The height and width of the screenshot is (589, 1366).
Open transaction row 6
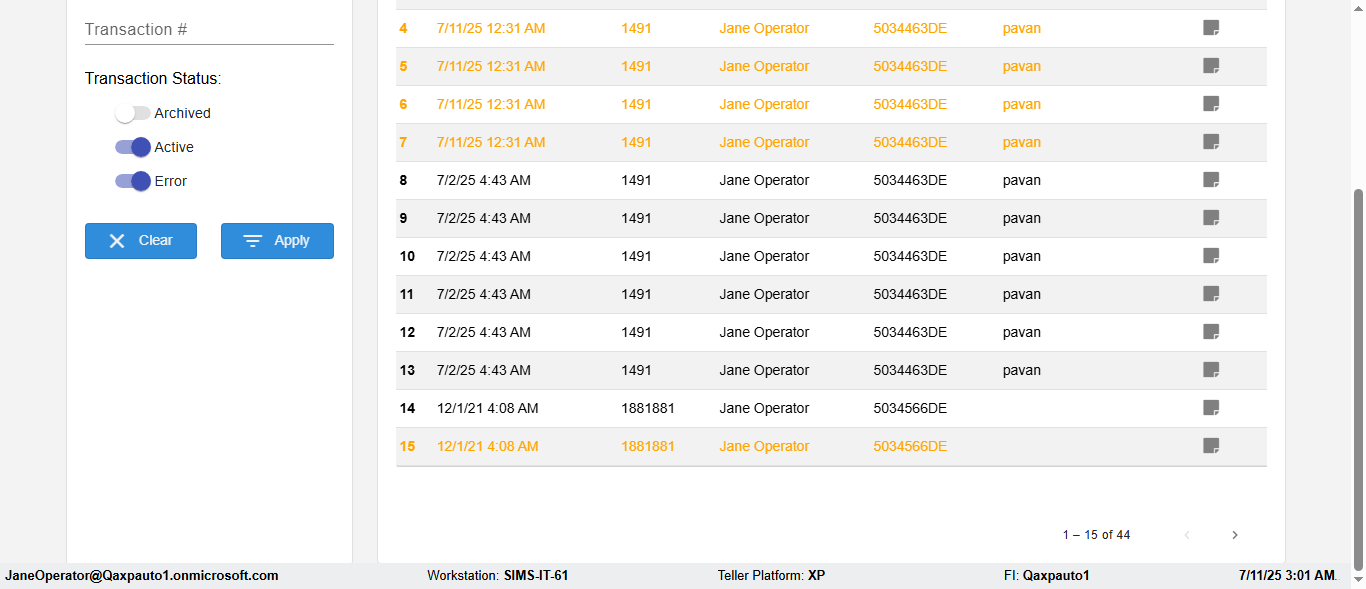point(765,105)
